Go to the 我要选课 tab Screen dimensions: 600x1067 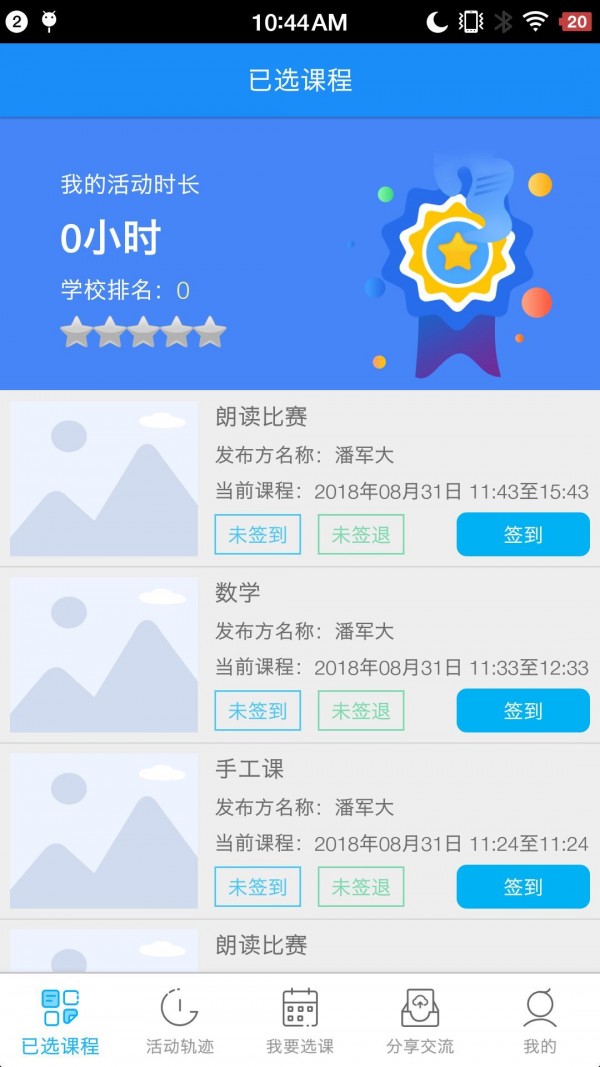pyautogui.click(x=300, y=1021)
